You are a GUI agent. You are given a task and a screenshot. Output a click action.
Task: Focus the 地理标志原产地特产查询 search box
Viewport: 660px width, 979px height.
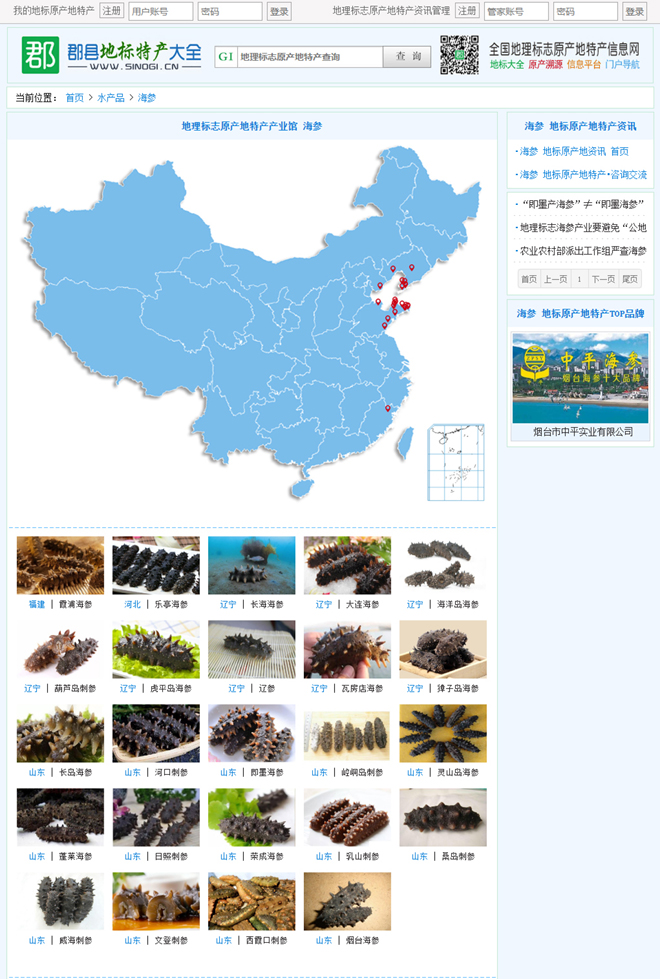tap(309, 57)
